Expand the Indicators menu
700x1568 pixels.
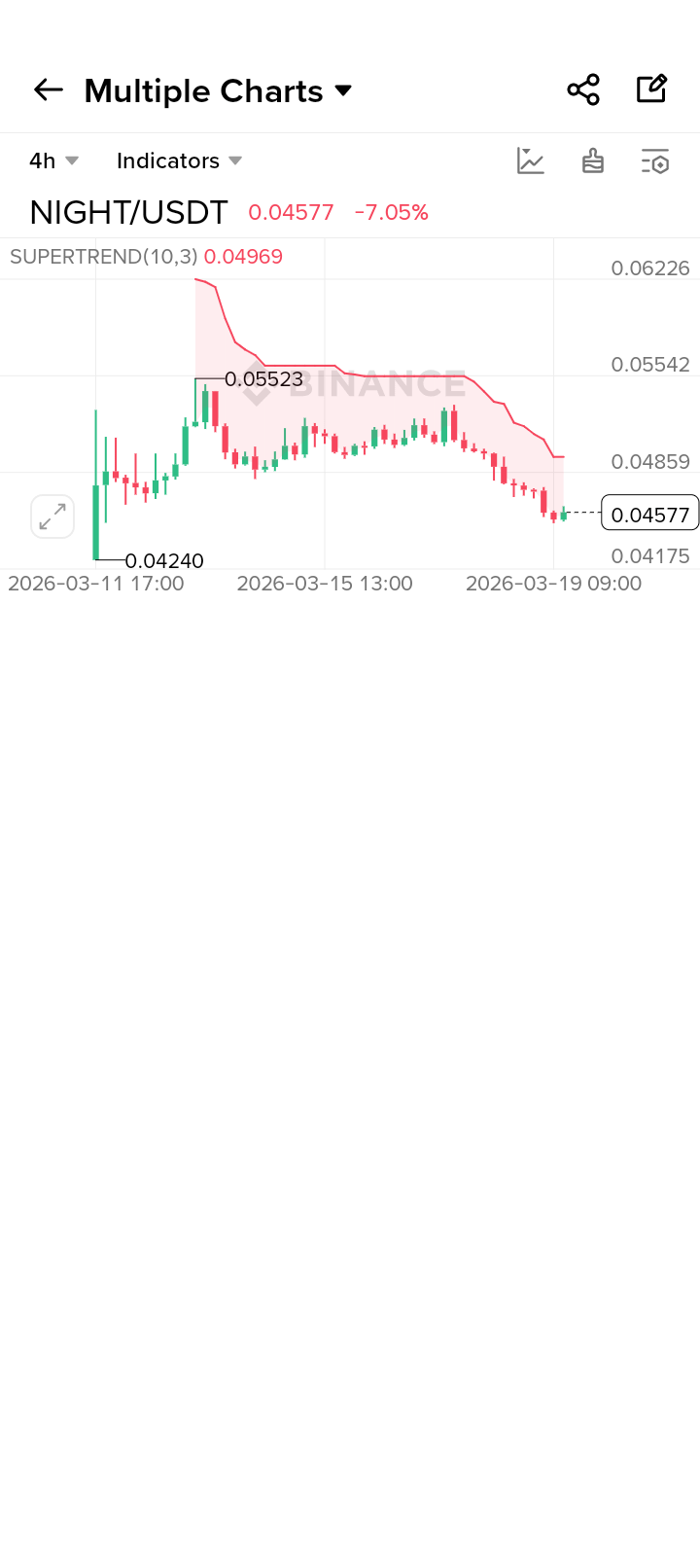pyautogui.click(x=179, y=160)
